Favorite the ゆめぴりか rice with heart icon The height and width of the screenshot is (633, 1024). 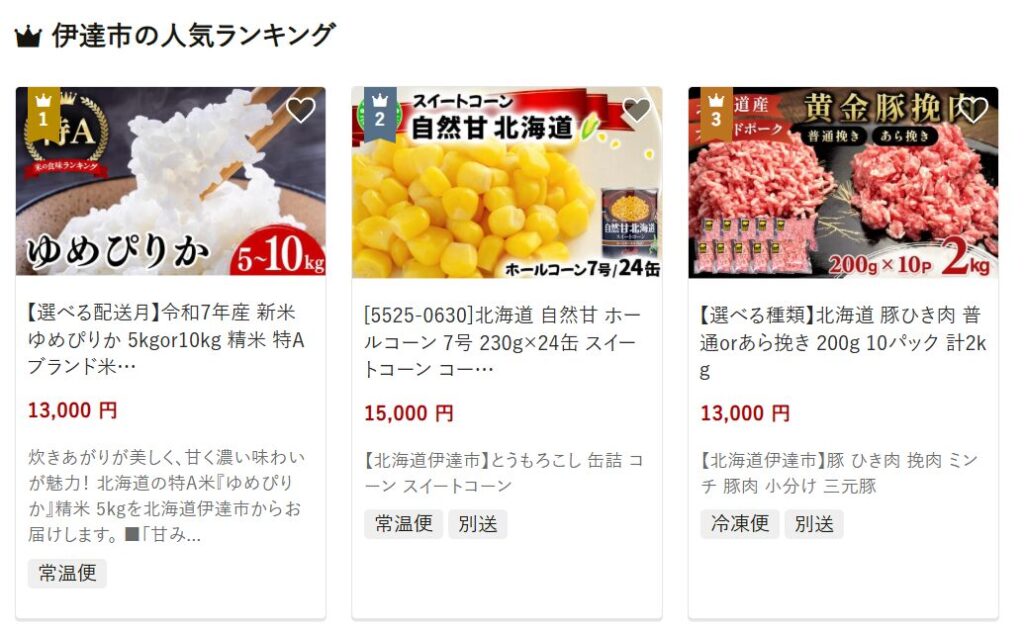pos(300,110)
